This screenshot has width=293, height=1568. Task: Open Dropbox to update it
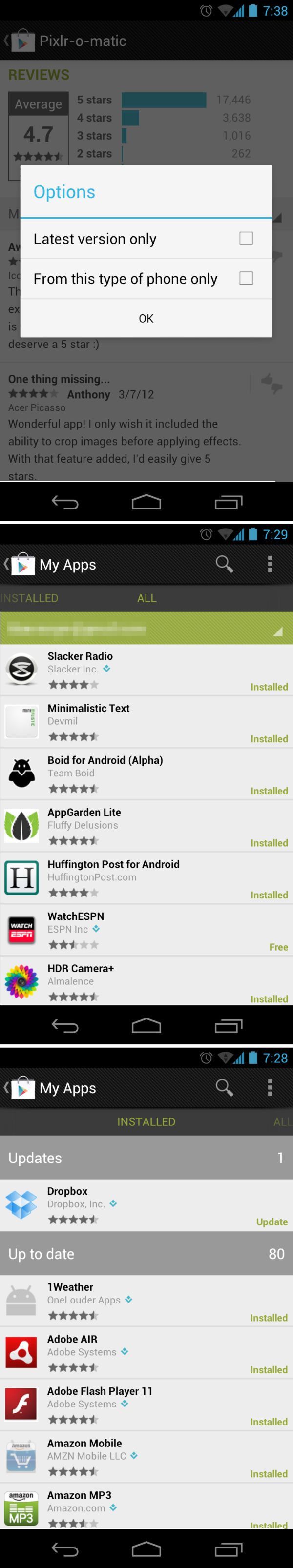(x=146, y=1205)
